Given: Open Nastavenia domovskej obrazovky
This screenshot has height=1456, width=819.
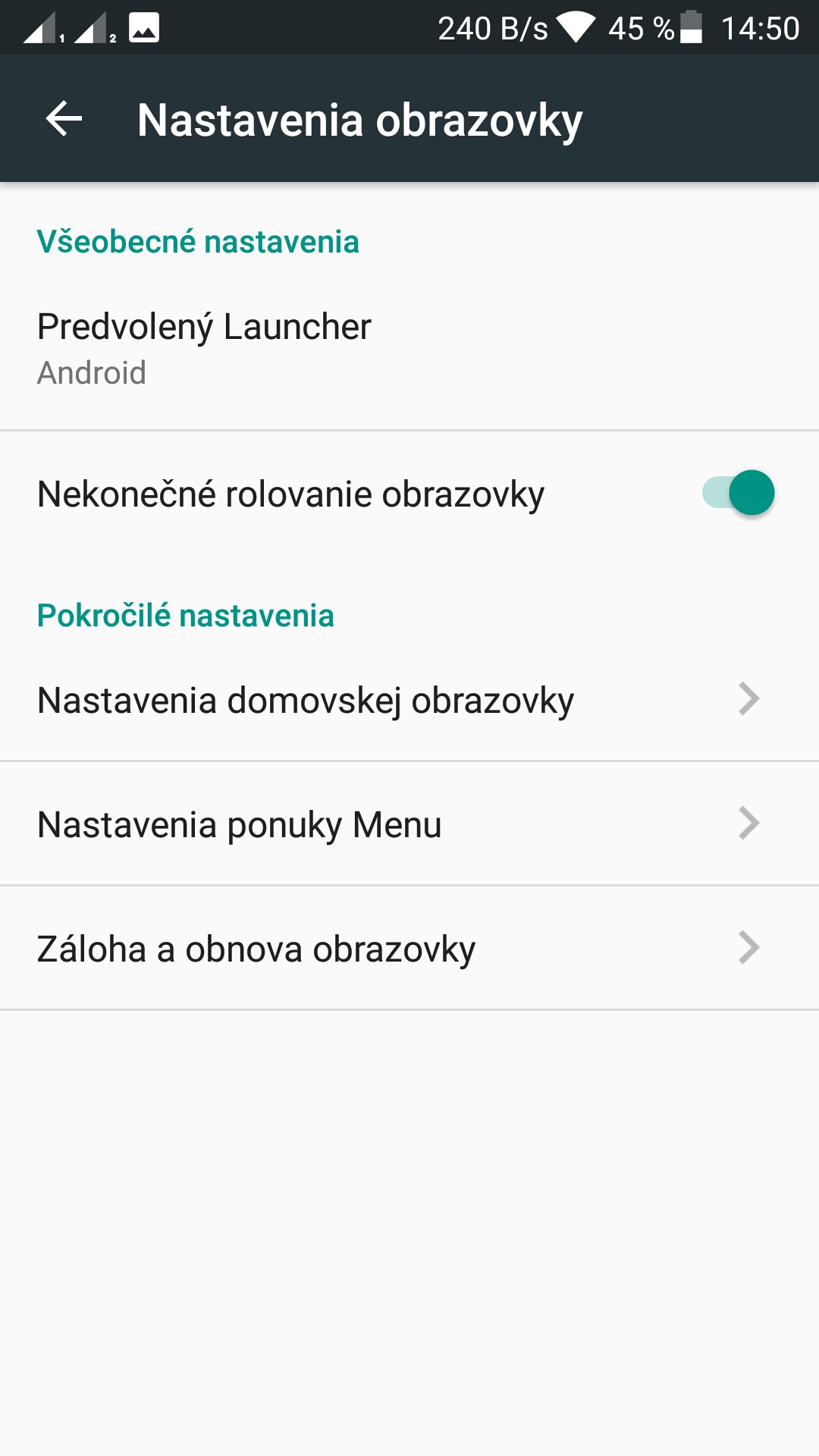Looking at the screenshot, I should [x=409, y=699].
